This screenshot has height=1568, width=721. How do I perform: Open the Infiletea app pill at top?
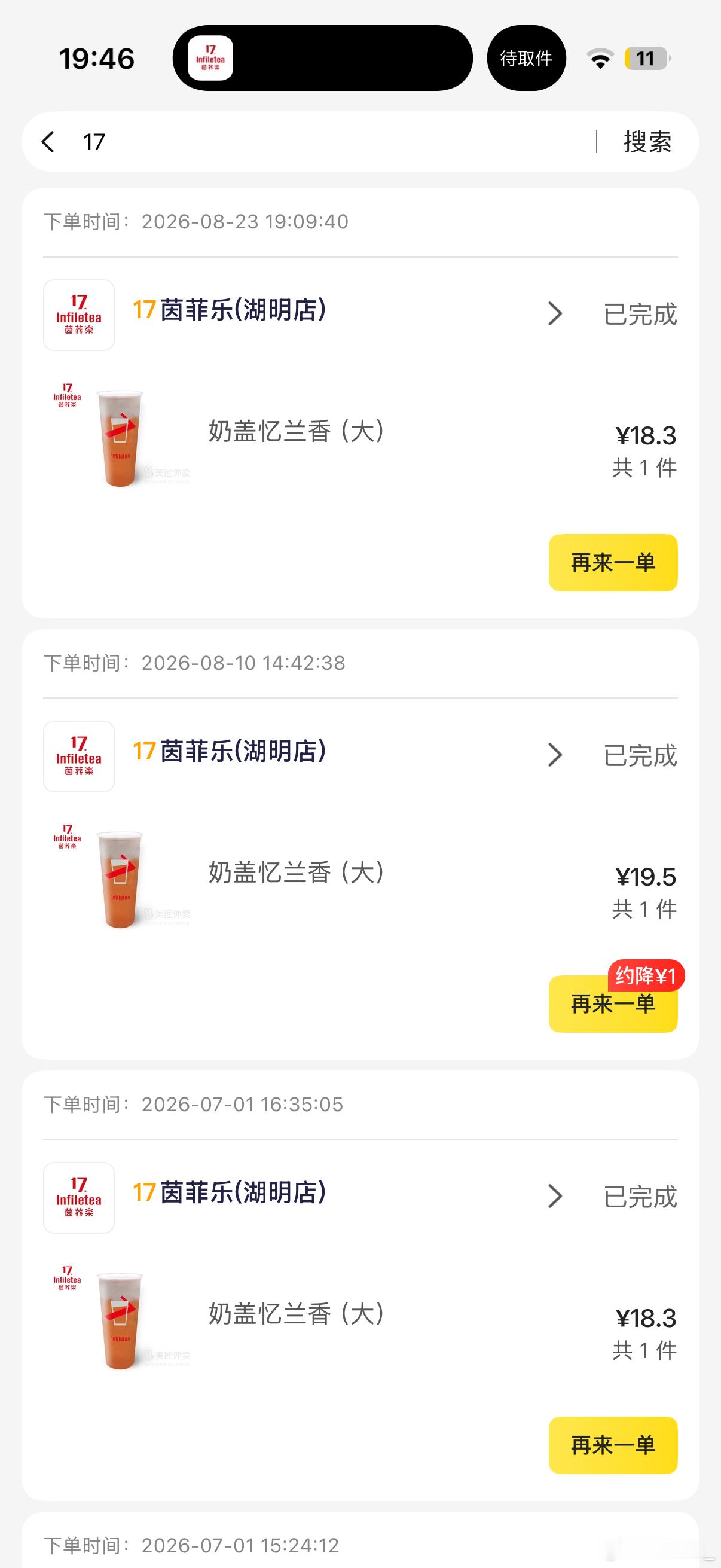pyautogui.click(x=322, y=59)
